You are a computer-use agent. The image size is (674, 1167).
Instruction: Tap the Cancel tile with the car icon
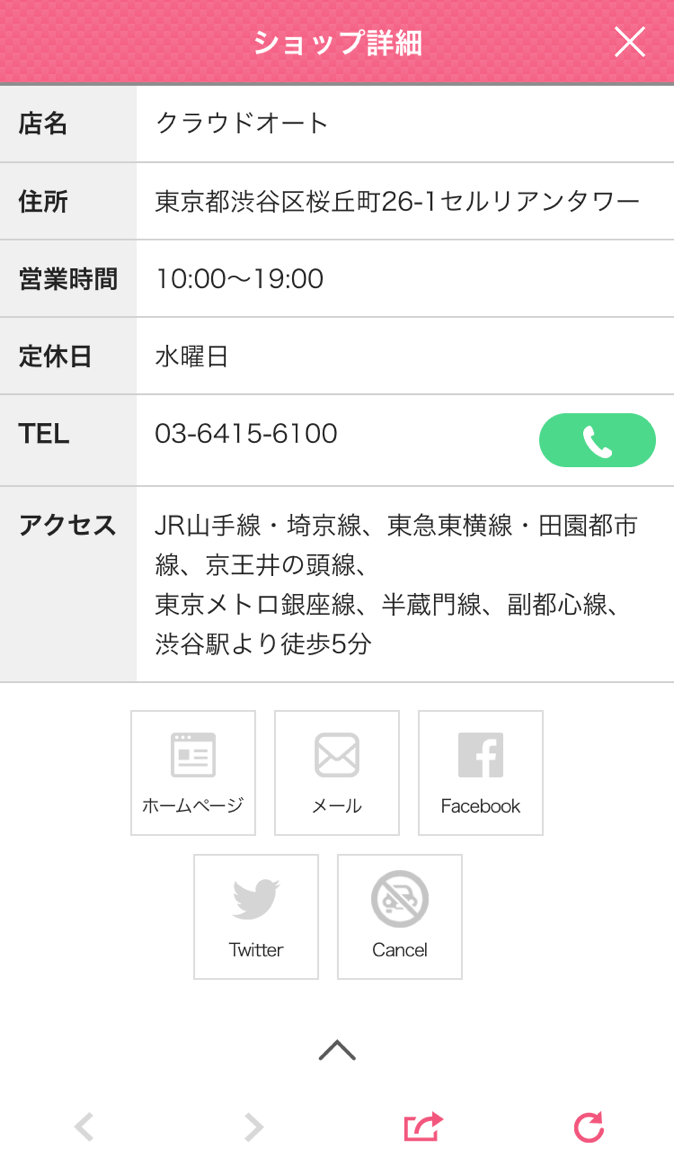[x=399, y=916]
